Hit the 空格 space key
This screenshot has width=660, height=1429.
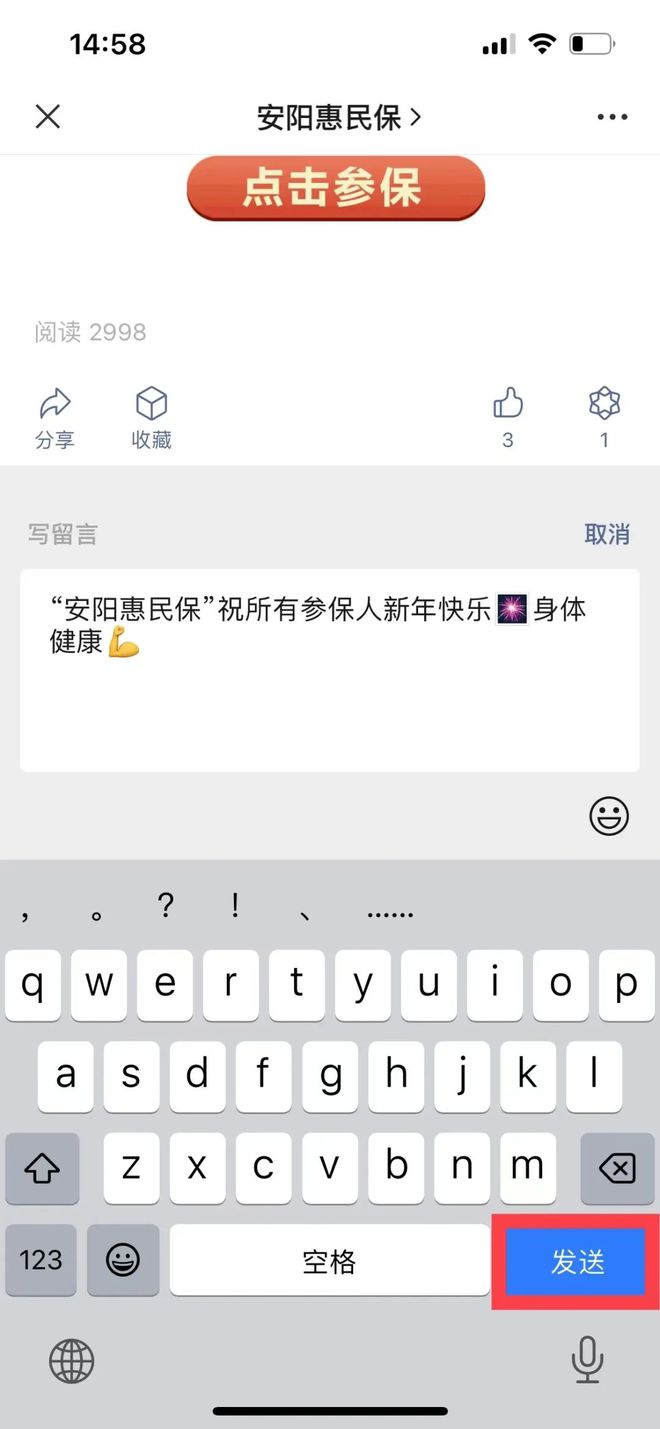tap(329, 1261)
